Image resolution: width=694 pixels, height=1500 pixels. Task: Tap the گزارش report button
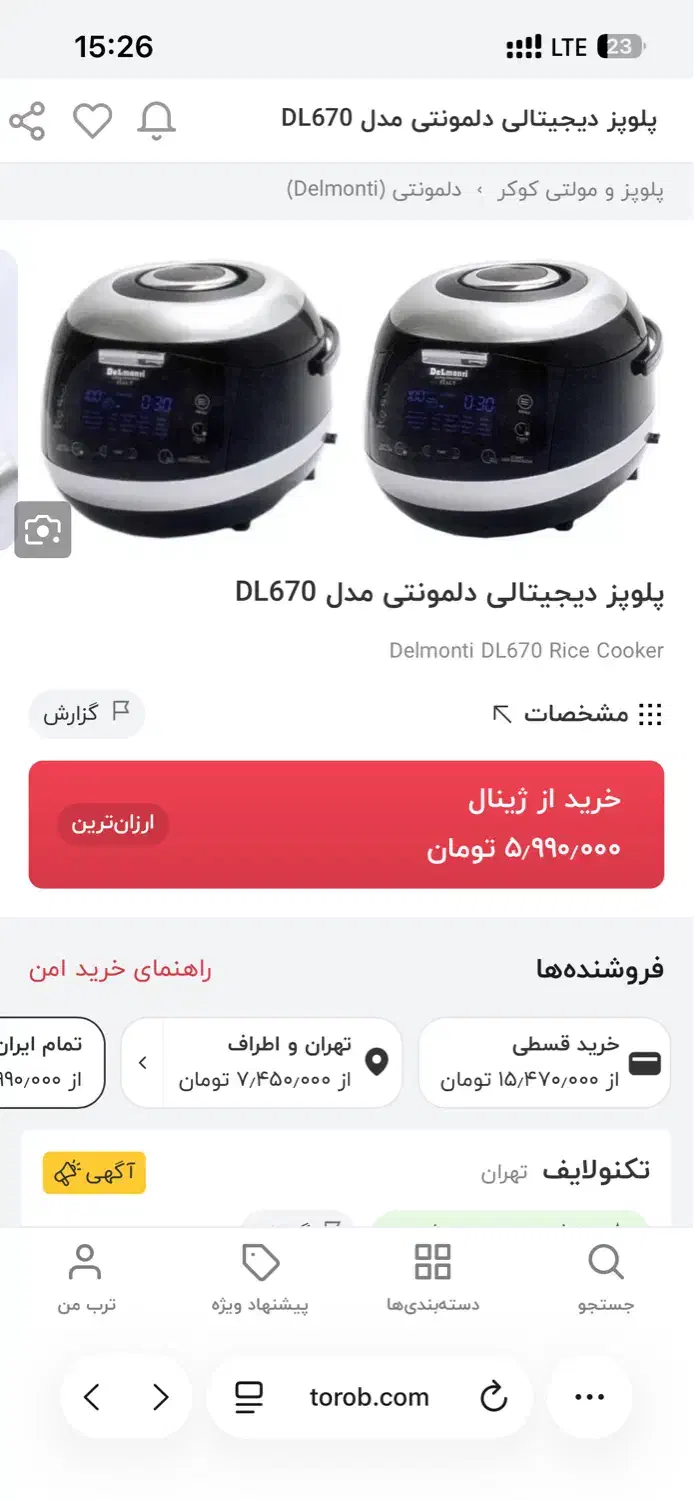tap(87, 714)
